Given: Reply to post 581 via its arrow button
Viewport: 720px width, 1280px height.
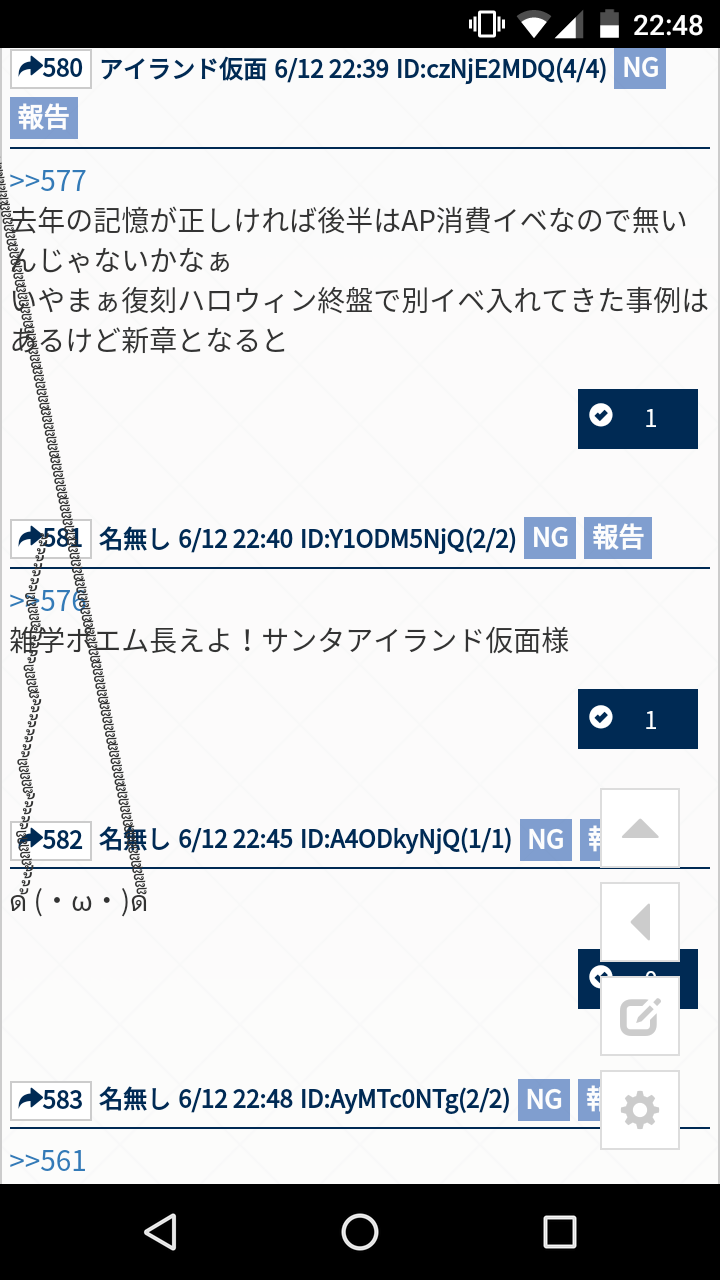Looking at the screenshot, I should 51,539.
